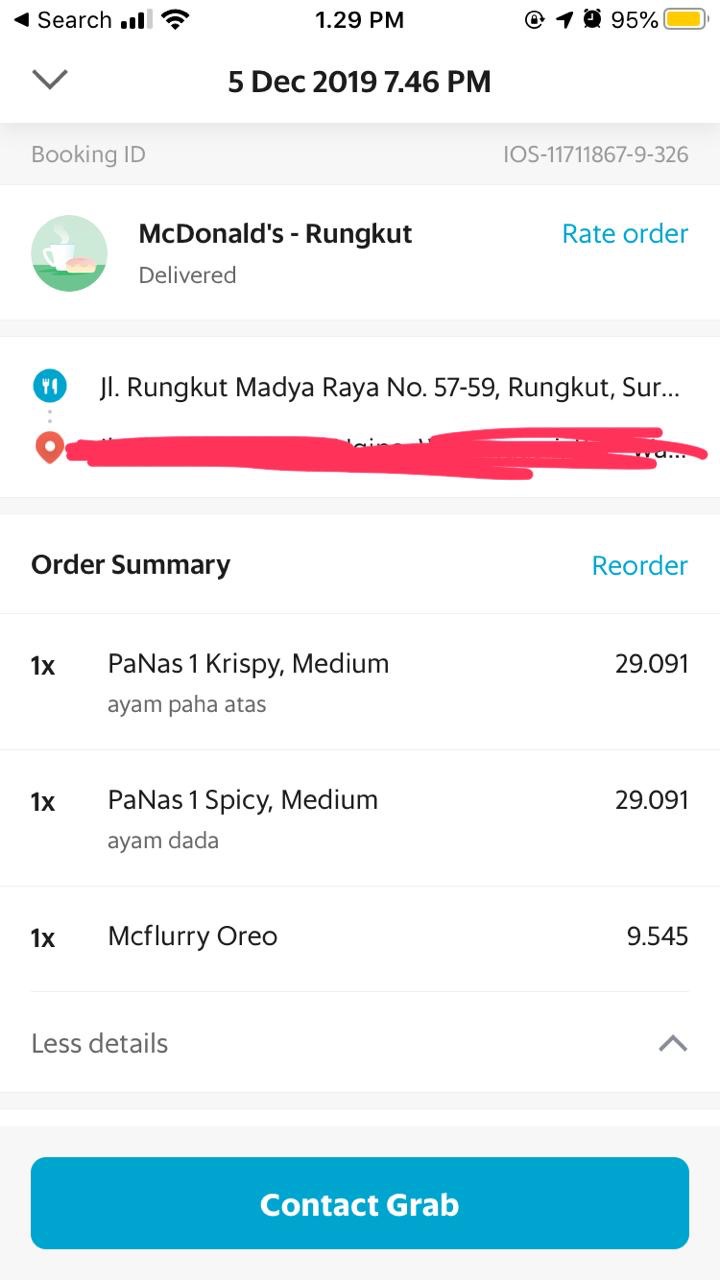
Task: Contact Grab support
Action: [360, 1204]
